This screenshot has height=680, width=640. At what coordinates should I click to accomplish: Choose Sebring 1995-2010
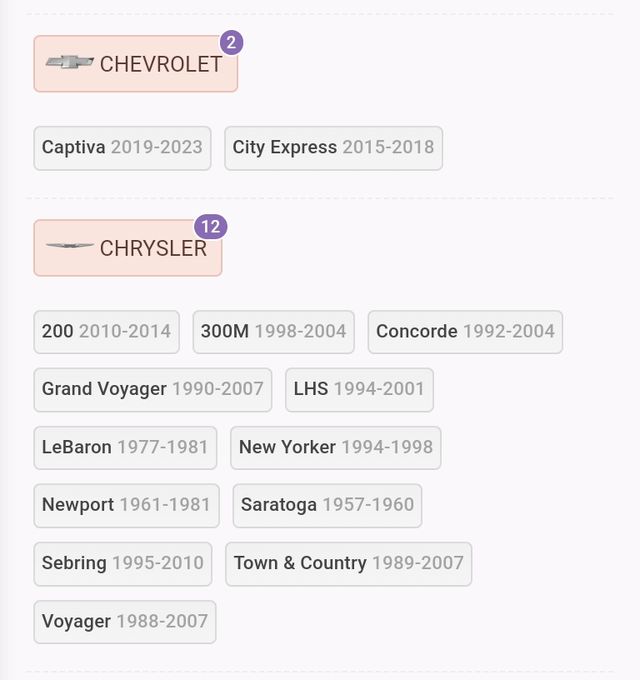tap(122, 564)
